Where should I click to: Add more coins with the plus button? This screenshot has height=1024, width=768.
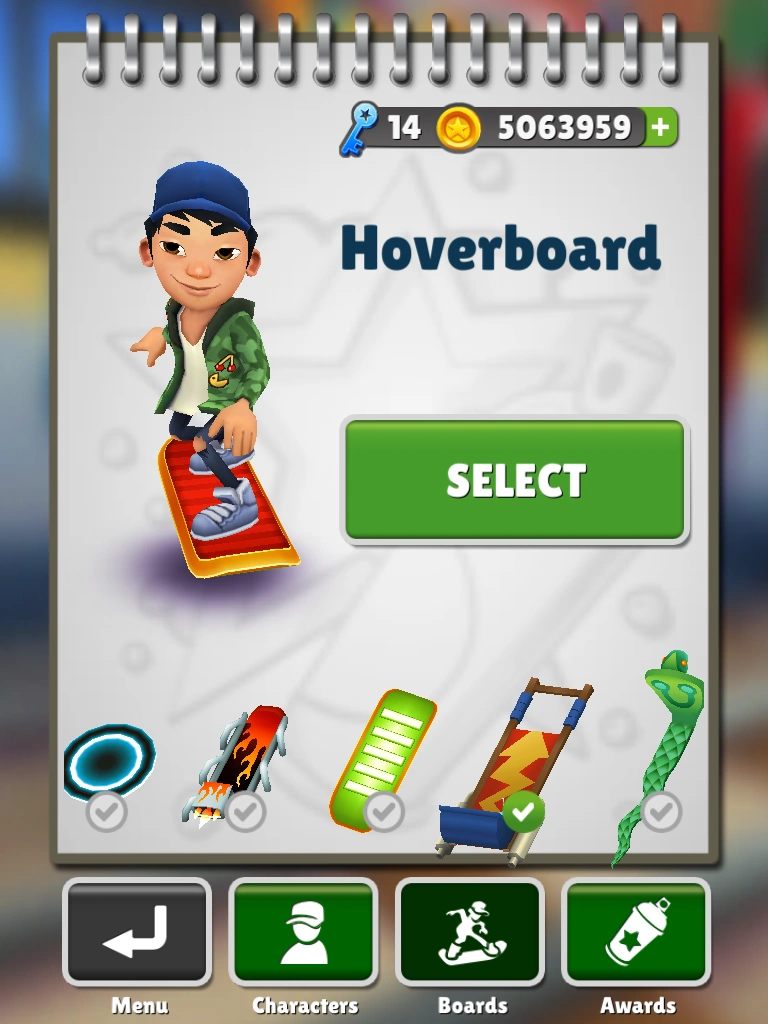(660, 127)
